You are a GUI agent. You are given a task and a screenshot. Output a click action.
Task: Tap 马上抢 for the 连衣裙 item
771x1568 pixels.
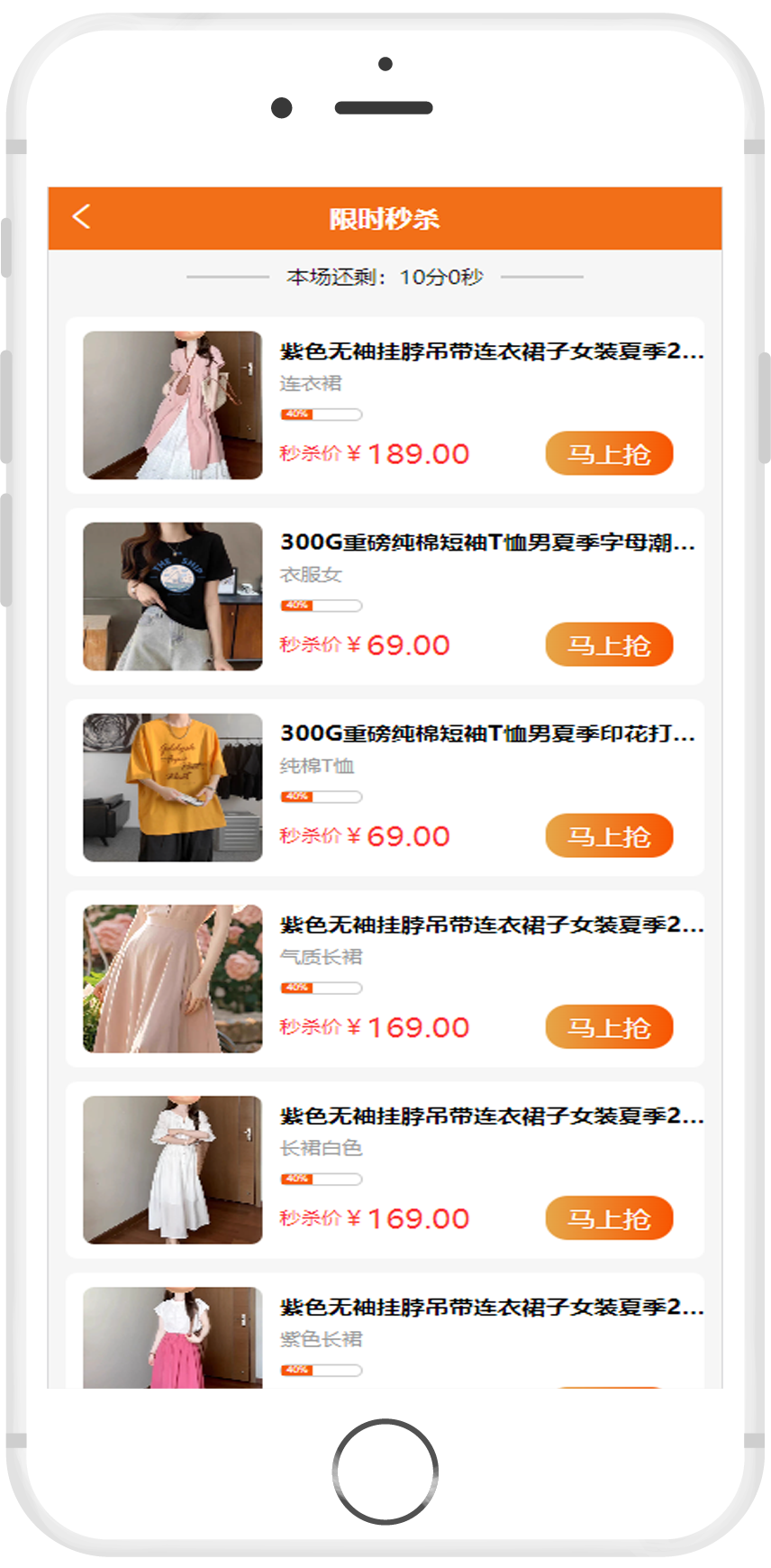tap(609, 453)
